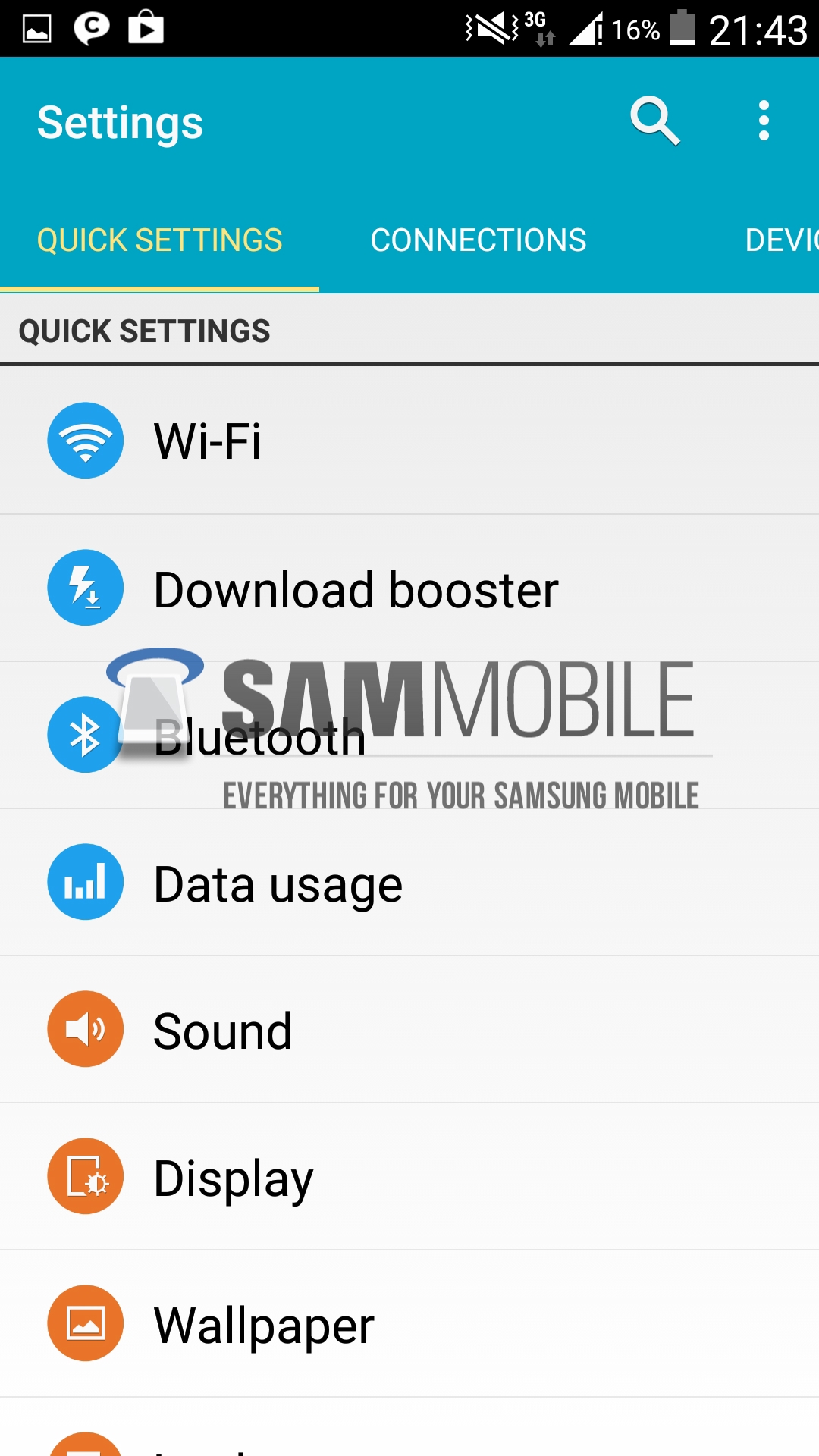Screen dimensions: 819x1456
Task: Open the overflow menu
Action: (x=764, y=121)
